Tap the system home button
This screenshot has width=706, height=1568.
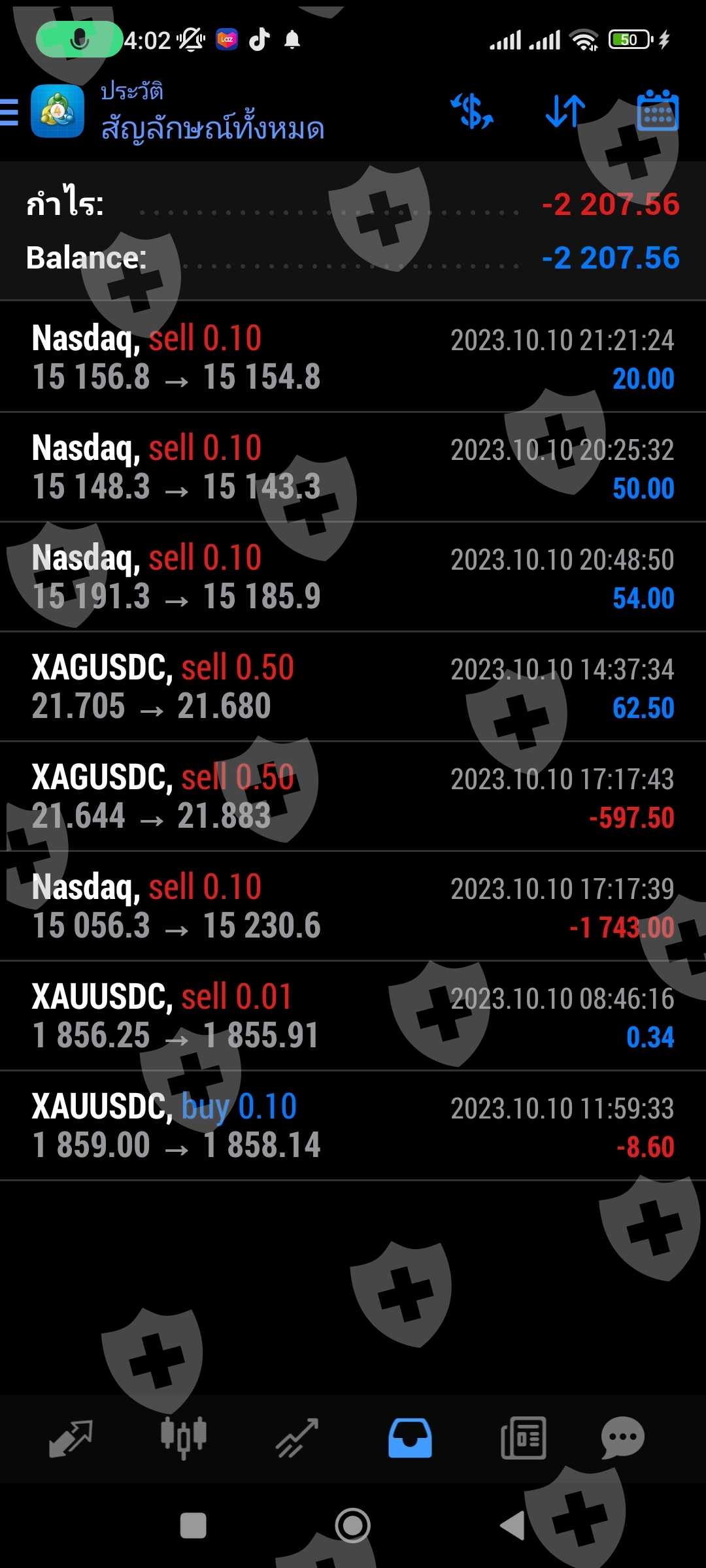click(x=353, y=1526)
